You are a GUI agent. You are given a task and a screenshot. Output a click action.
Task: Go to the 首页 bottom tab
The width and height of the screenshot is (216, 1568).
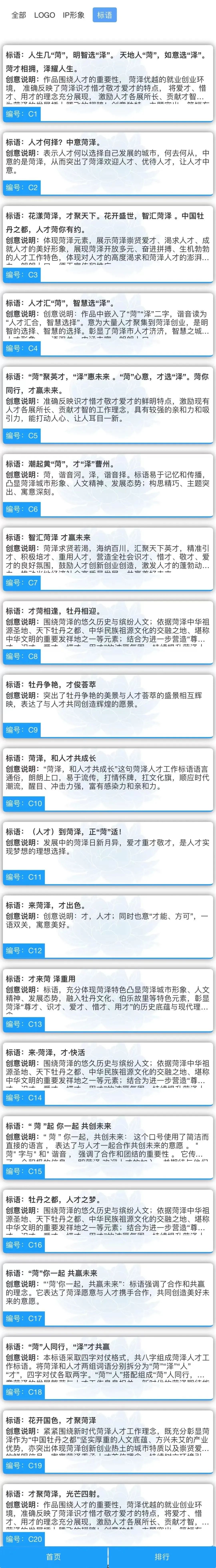tap(54, 1556)
